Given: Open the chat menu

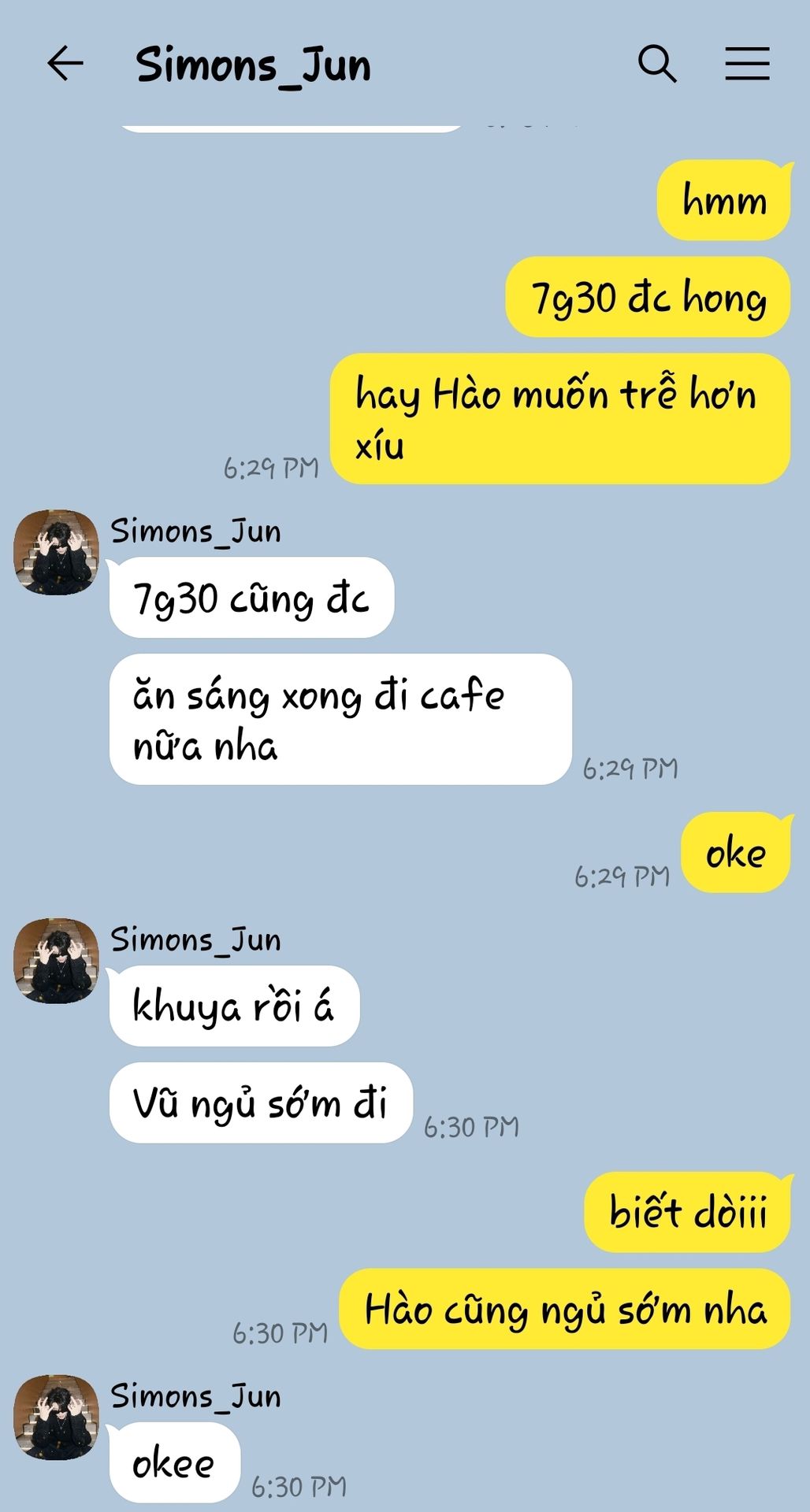Looking at the screenshot, I should (747, 64).
